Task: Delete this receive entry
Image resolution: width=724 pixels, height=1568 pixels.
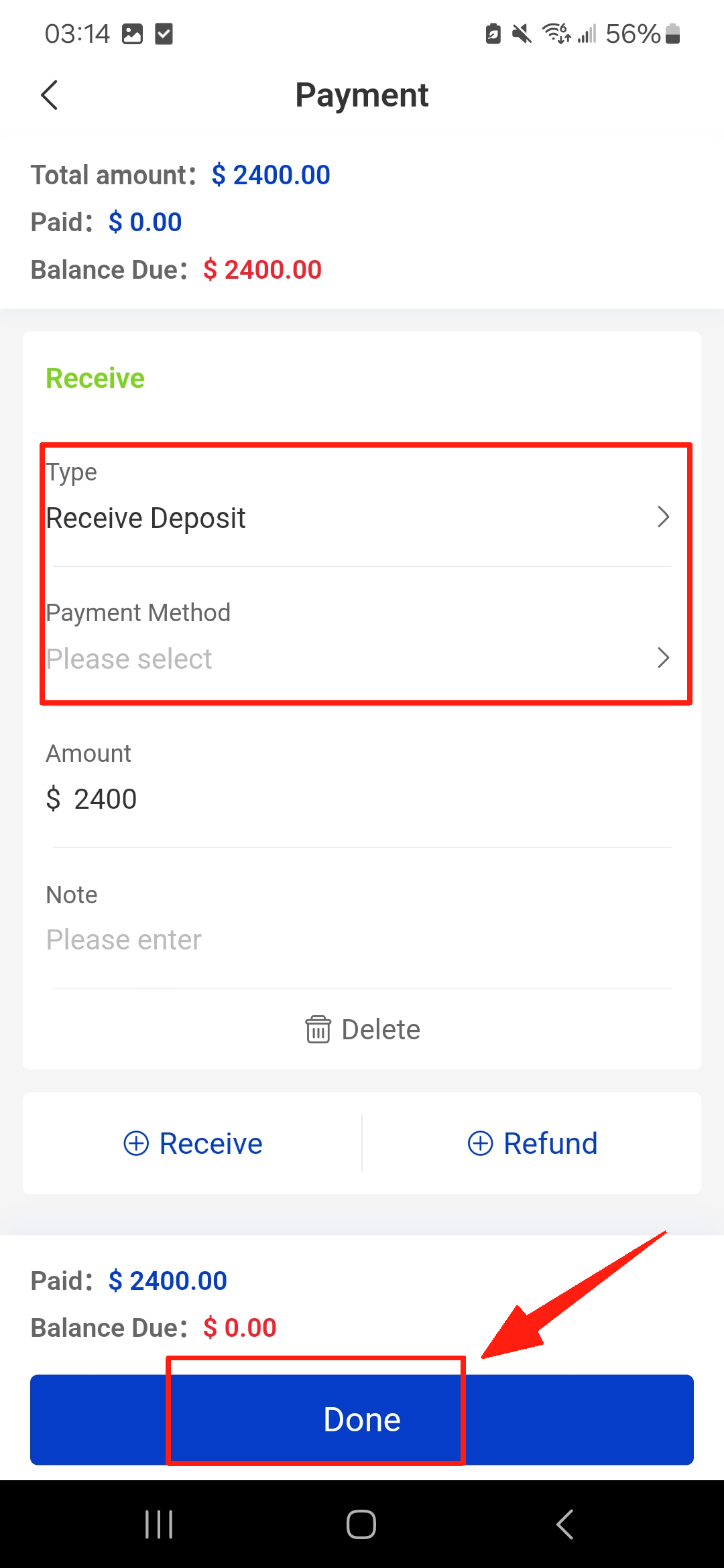Action: click(362, 1029)
